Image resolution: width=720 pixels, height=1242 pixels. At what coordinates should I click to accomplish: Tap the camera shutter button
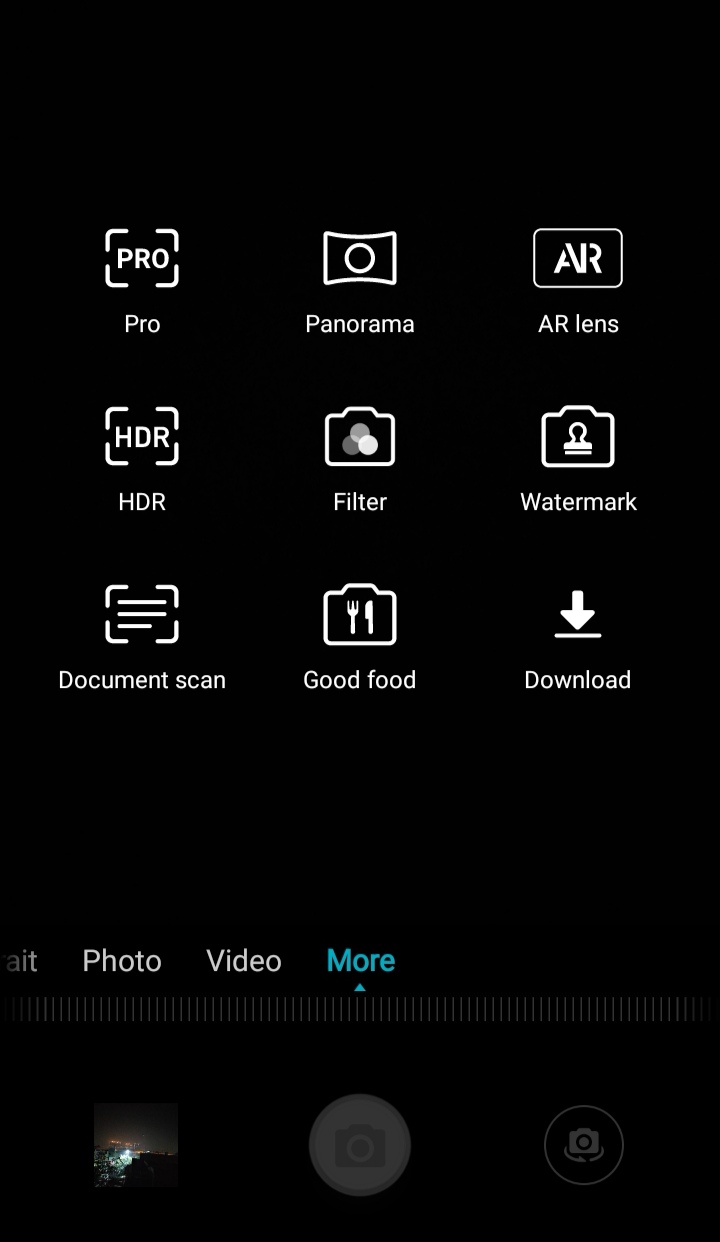click(360, 1145)
